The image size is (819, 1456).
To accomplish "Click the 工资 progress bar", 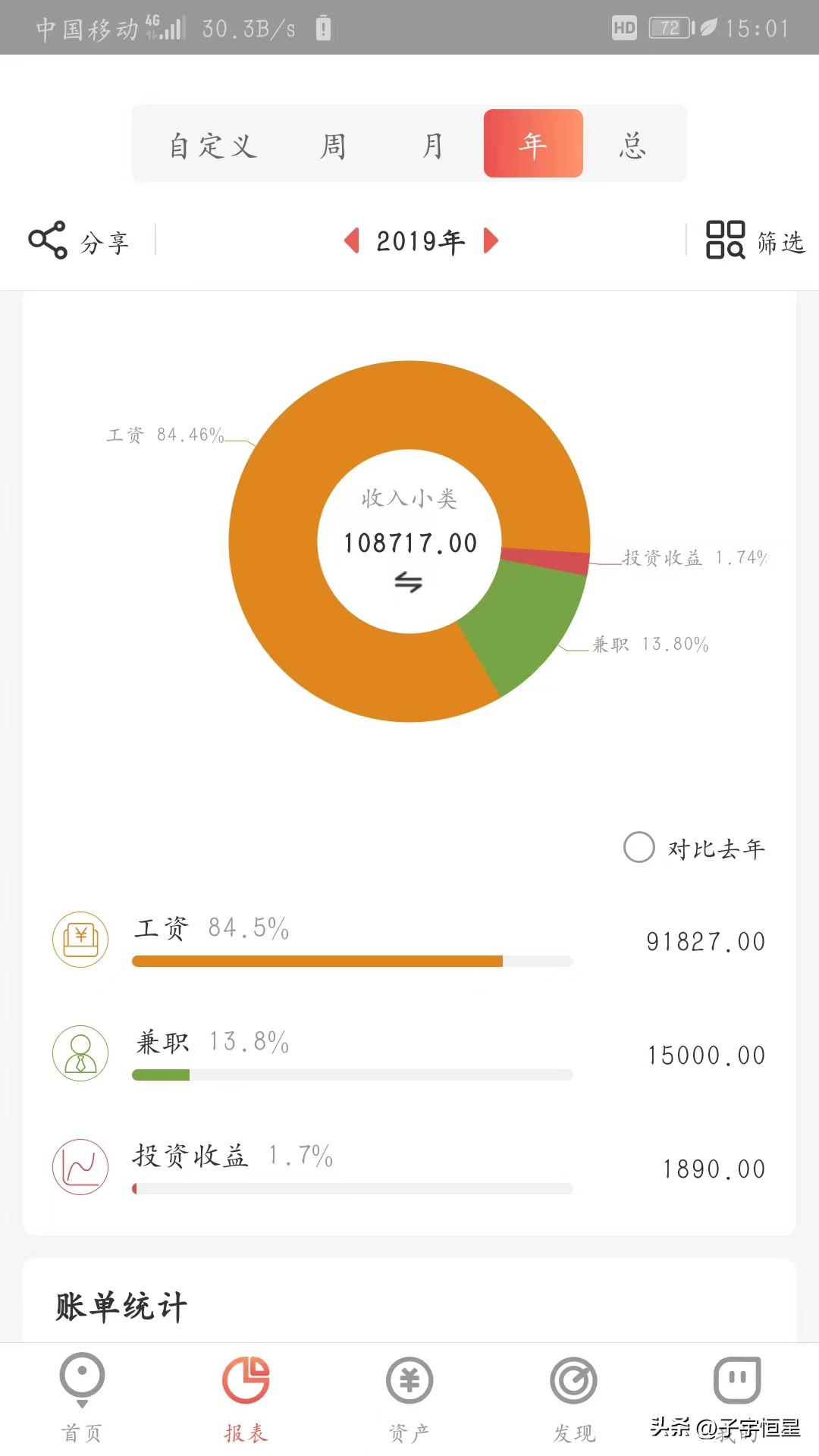I will (x=352, y=961).
